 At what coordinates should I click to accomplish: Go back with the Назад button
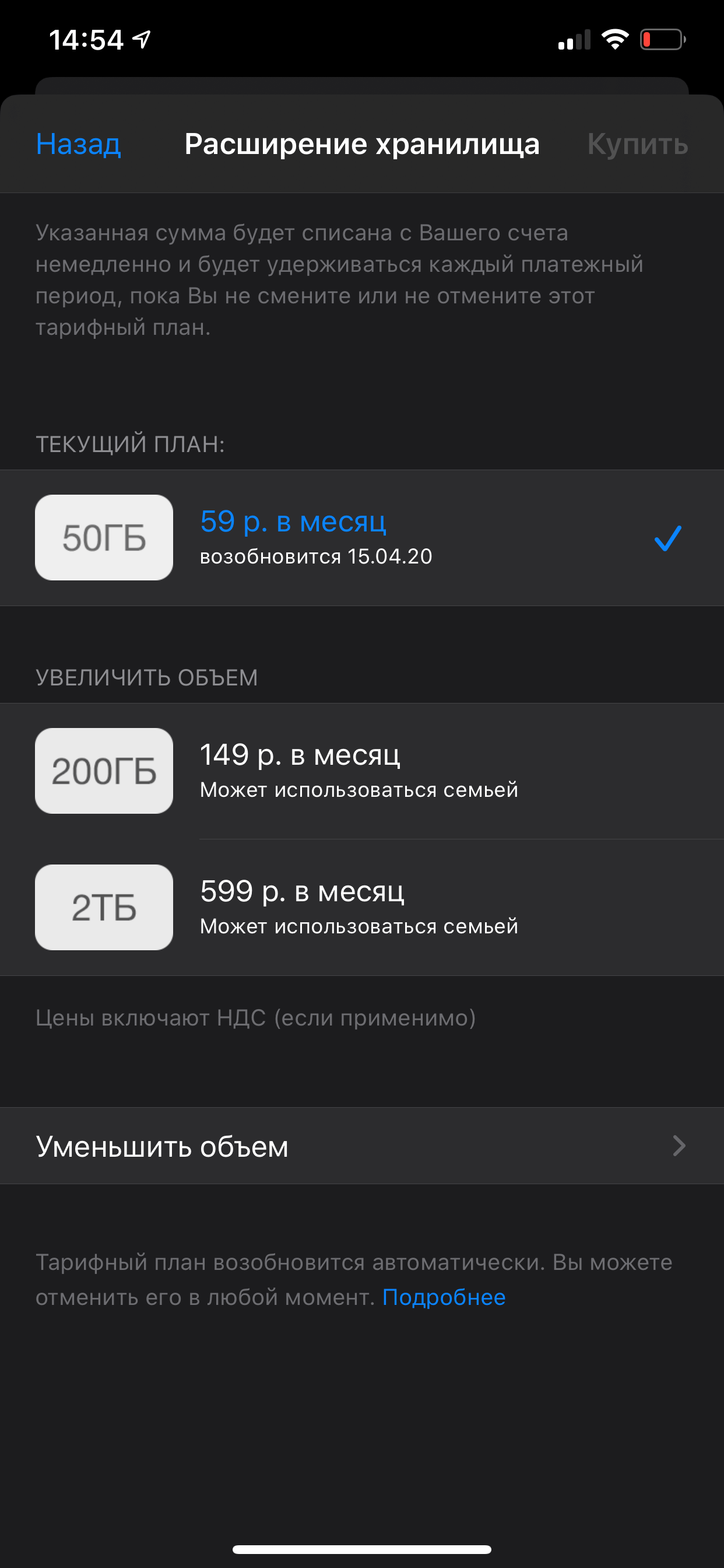[79, 144]
